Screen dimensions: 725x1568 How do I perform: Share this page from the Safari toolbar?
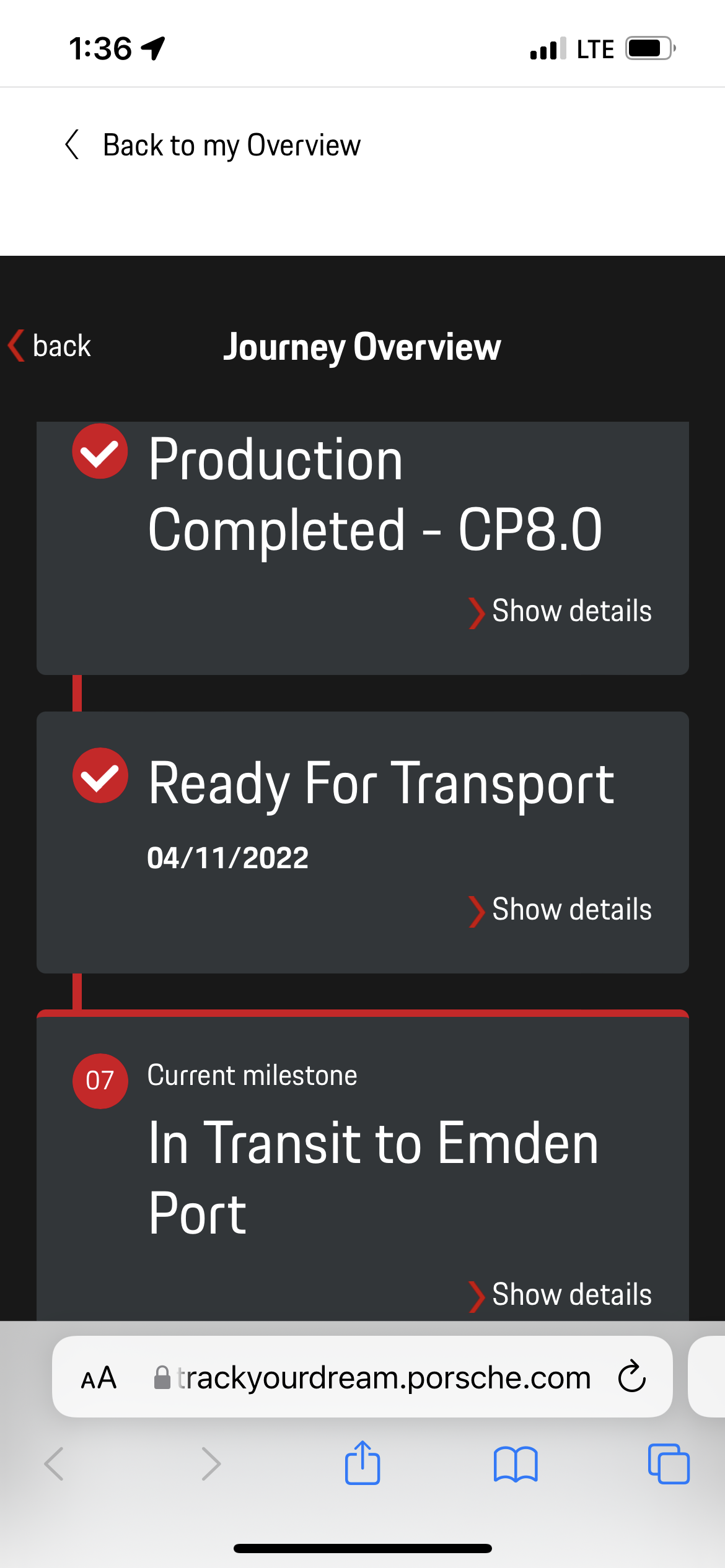tap(362, 1463)
